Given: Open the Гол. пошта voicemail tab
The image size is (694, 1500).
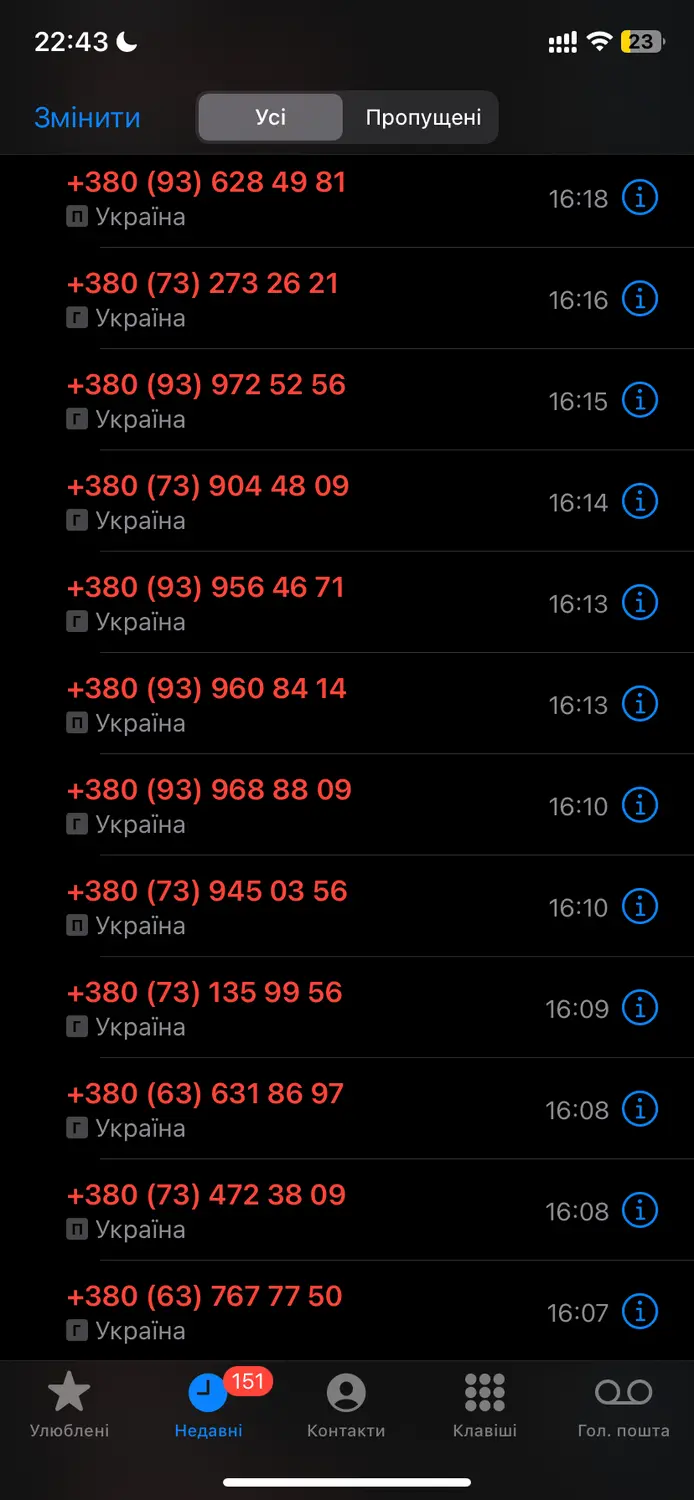Looking at the screenshot, I should 623,1404.
